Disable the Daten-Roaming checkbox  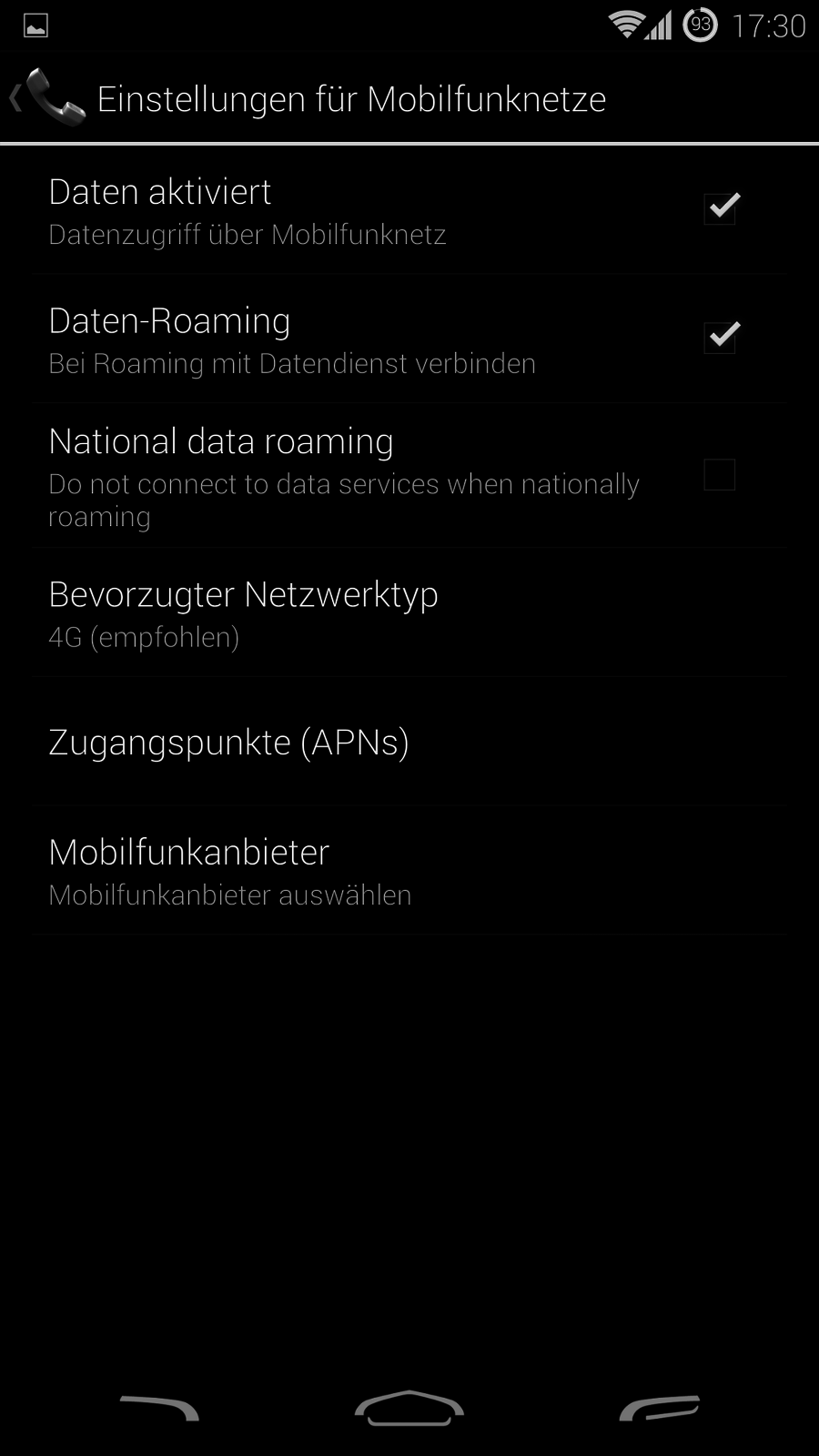tap(720, 338)
